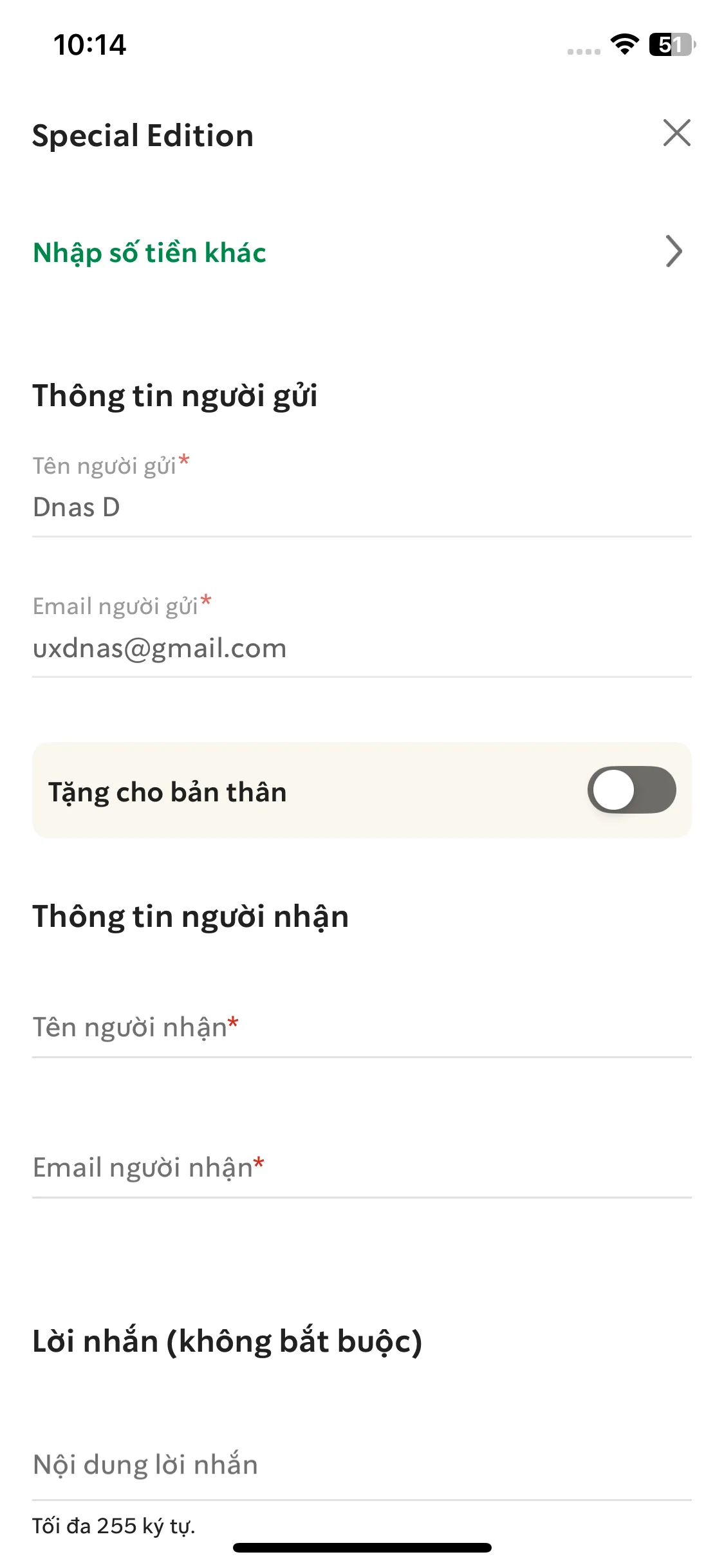The image size is (724, 1568).
Task: Edit the Tên người gửi field
Action: [x=360, y=507]
